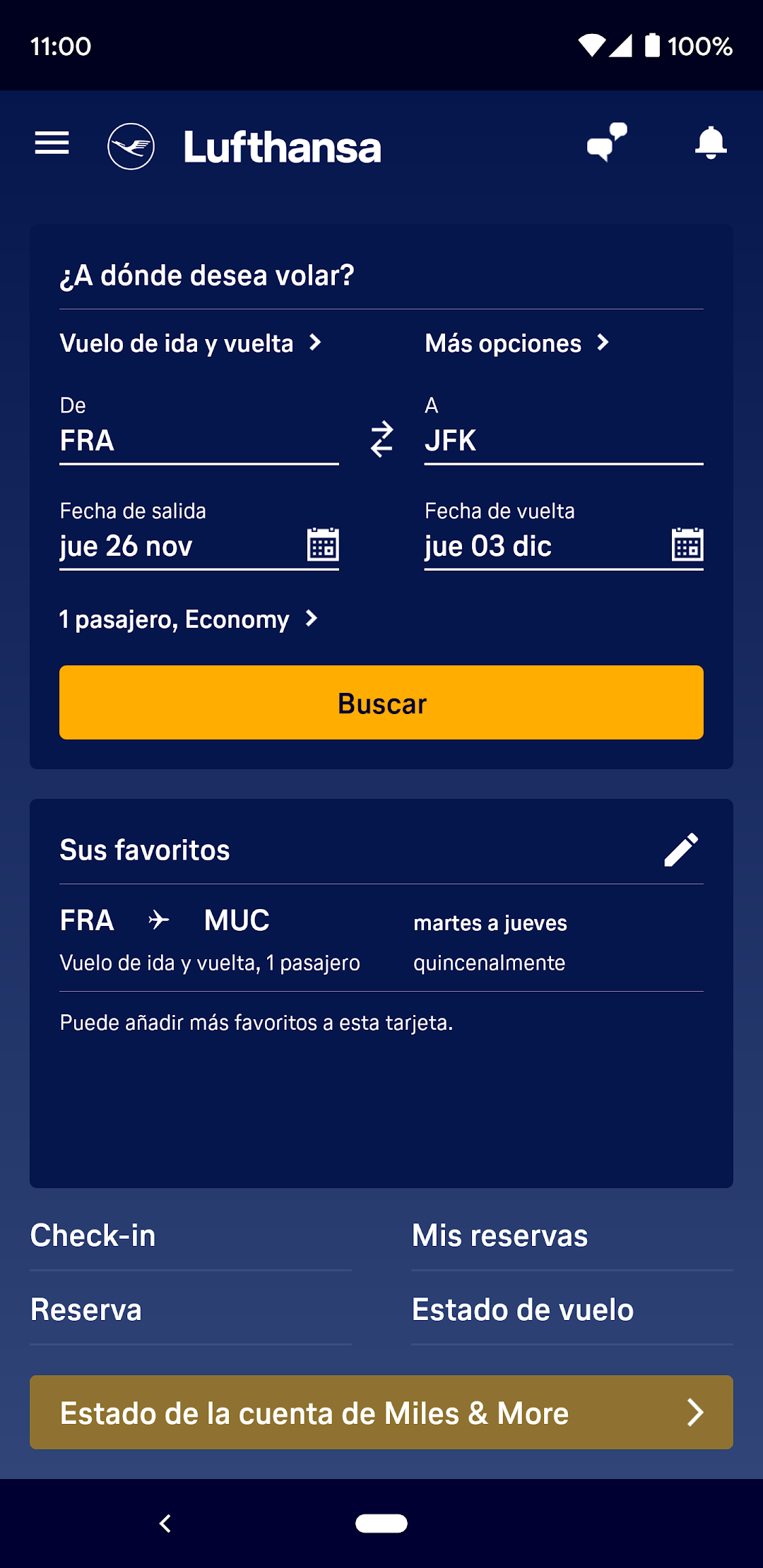Image resolution: width=763 pixels, height=1568 pixels.
Task: Change passengers and Economy class
Action: pyautogui.click(x=189, y=619)
